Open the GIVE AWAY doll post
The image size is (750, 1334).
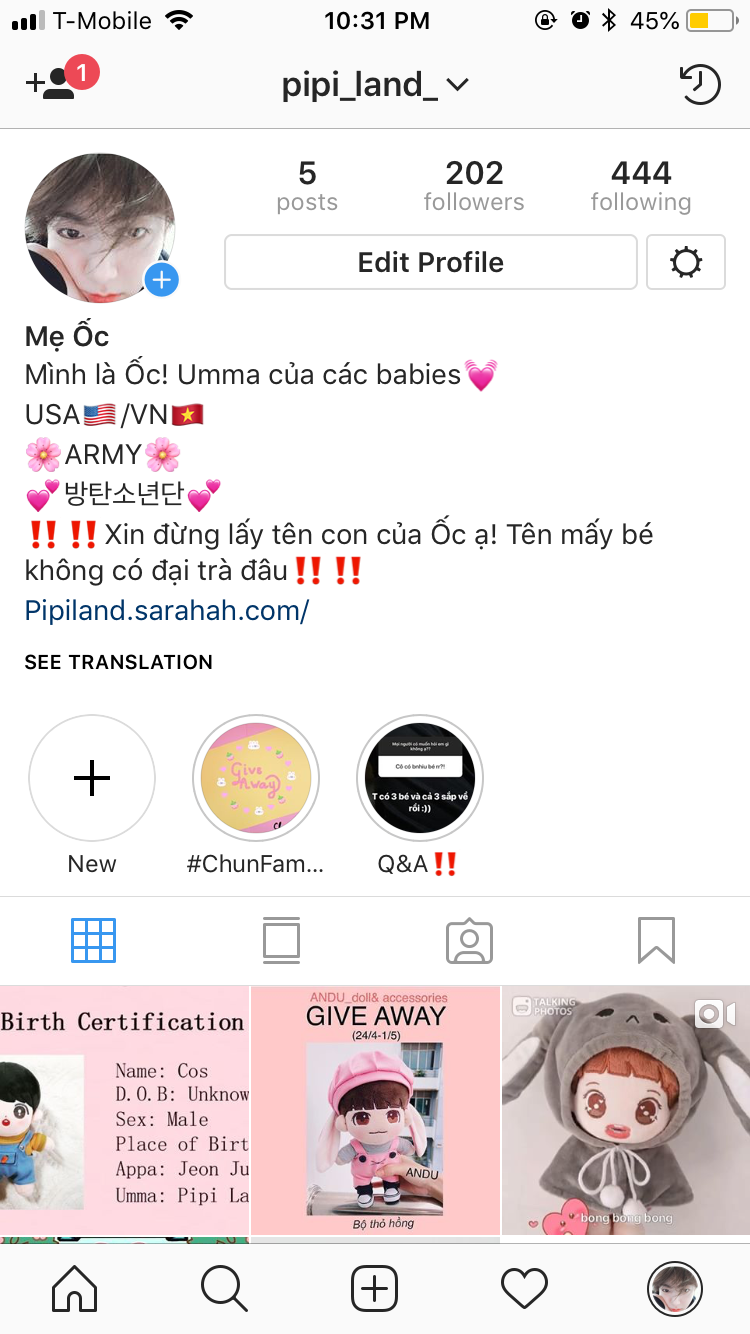pos(375,1110)
